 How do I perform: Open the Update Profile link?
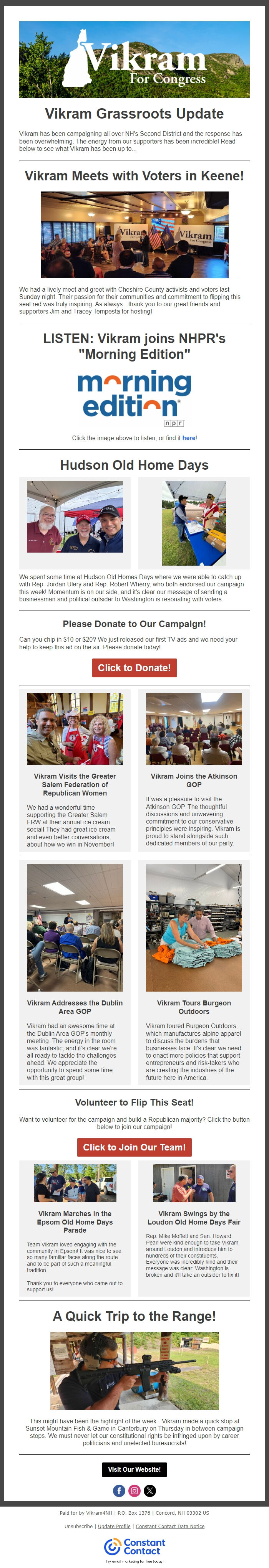[114, 1526]
